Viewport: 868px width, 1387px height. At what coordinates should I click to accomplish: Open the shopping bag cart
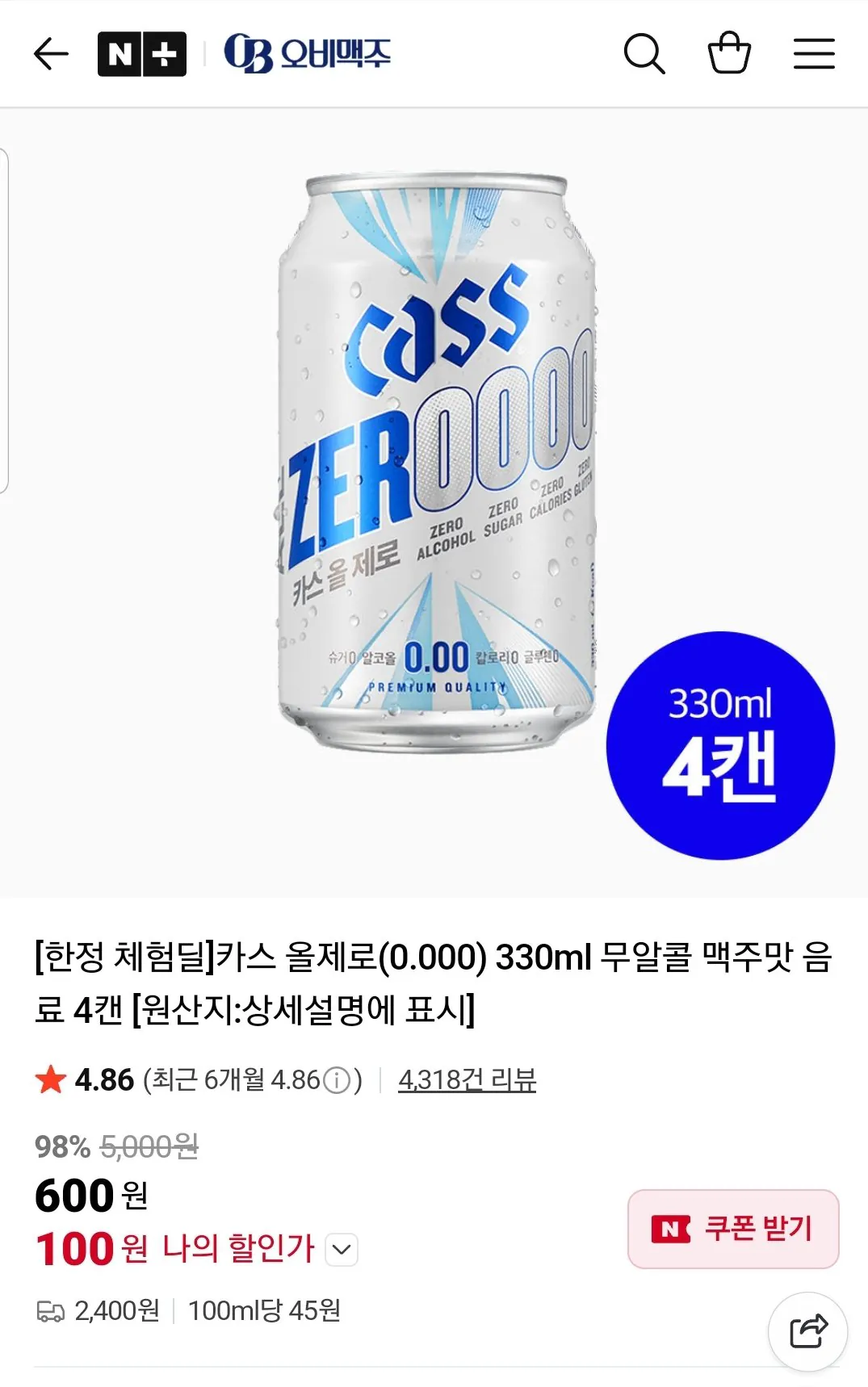pos(729,53)
